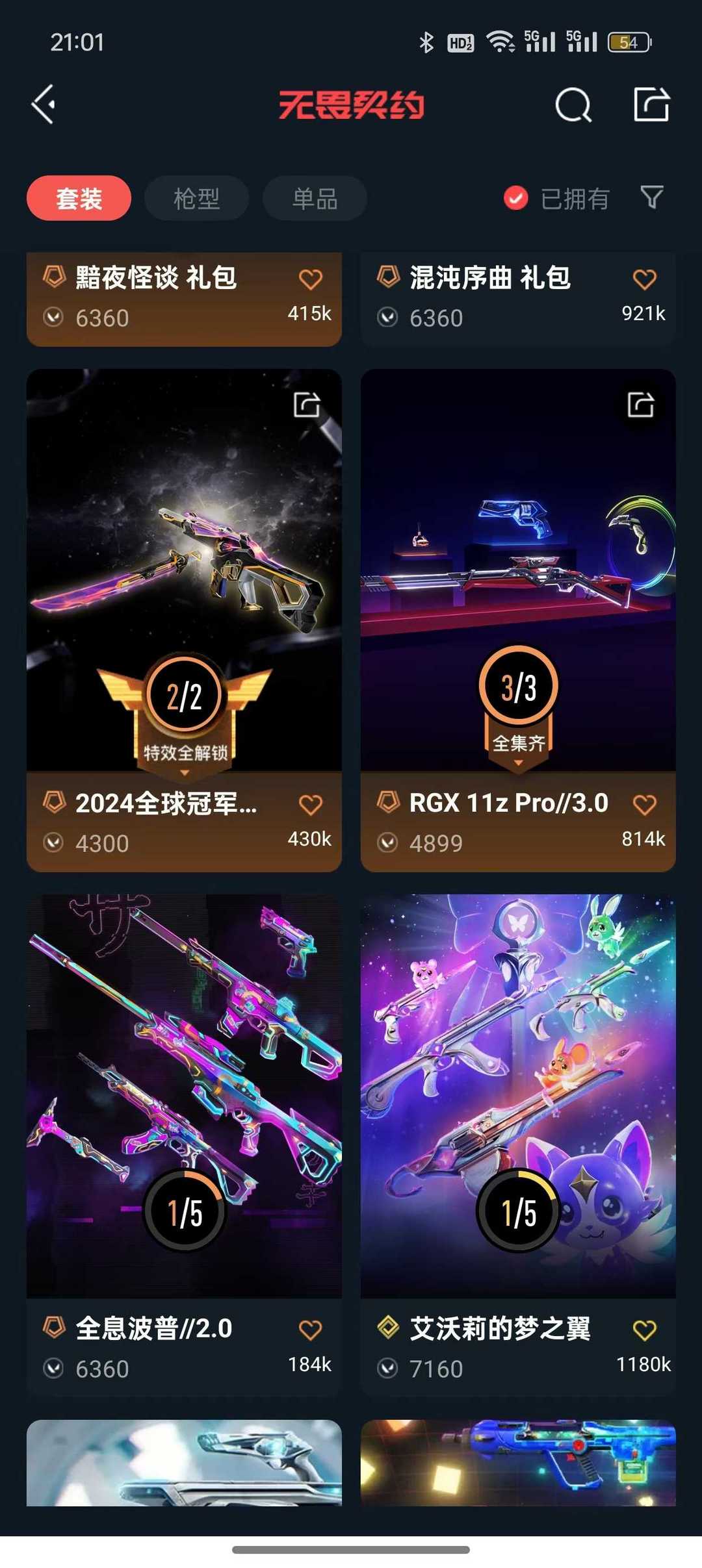Switch to the 枪型 tab

coord(196,197)
